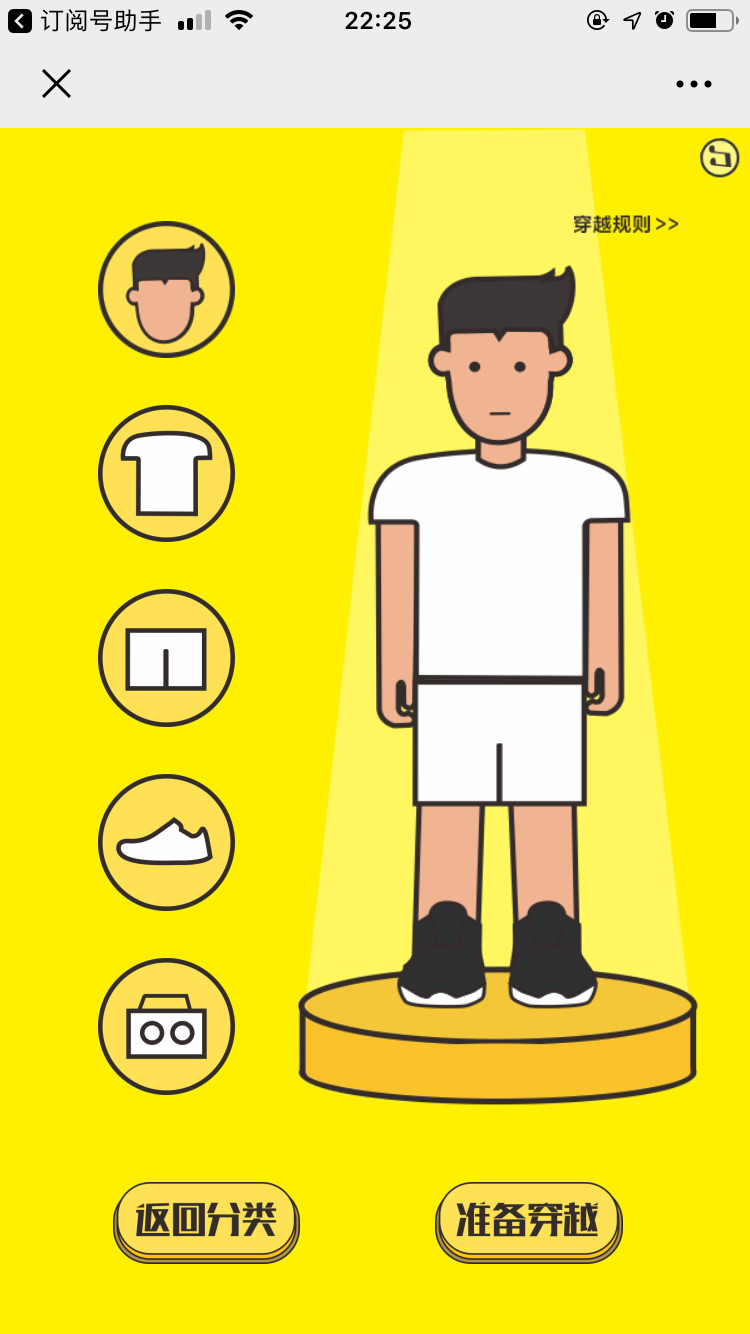Image resolution: width=750 pixels, height=1334 pixels.
Task: Select the shorts category icon
Action: 166,658
